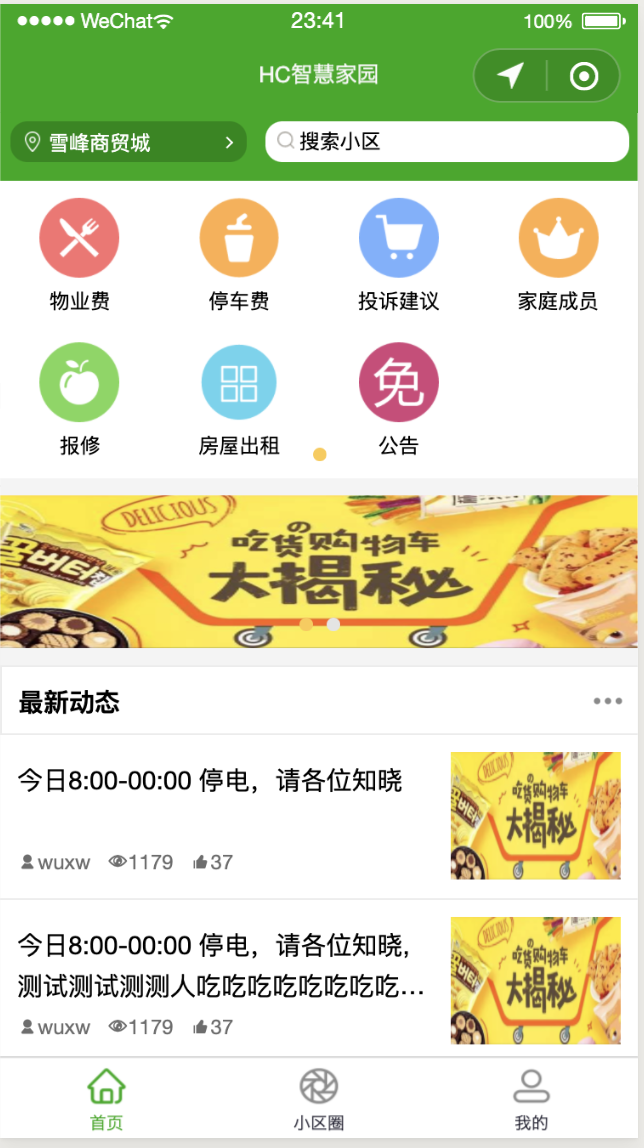The height and width of the screenshot is (1148, 644).
Task: Tap the location arrow in the top capsule
Action: 510,76
